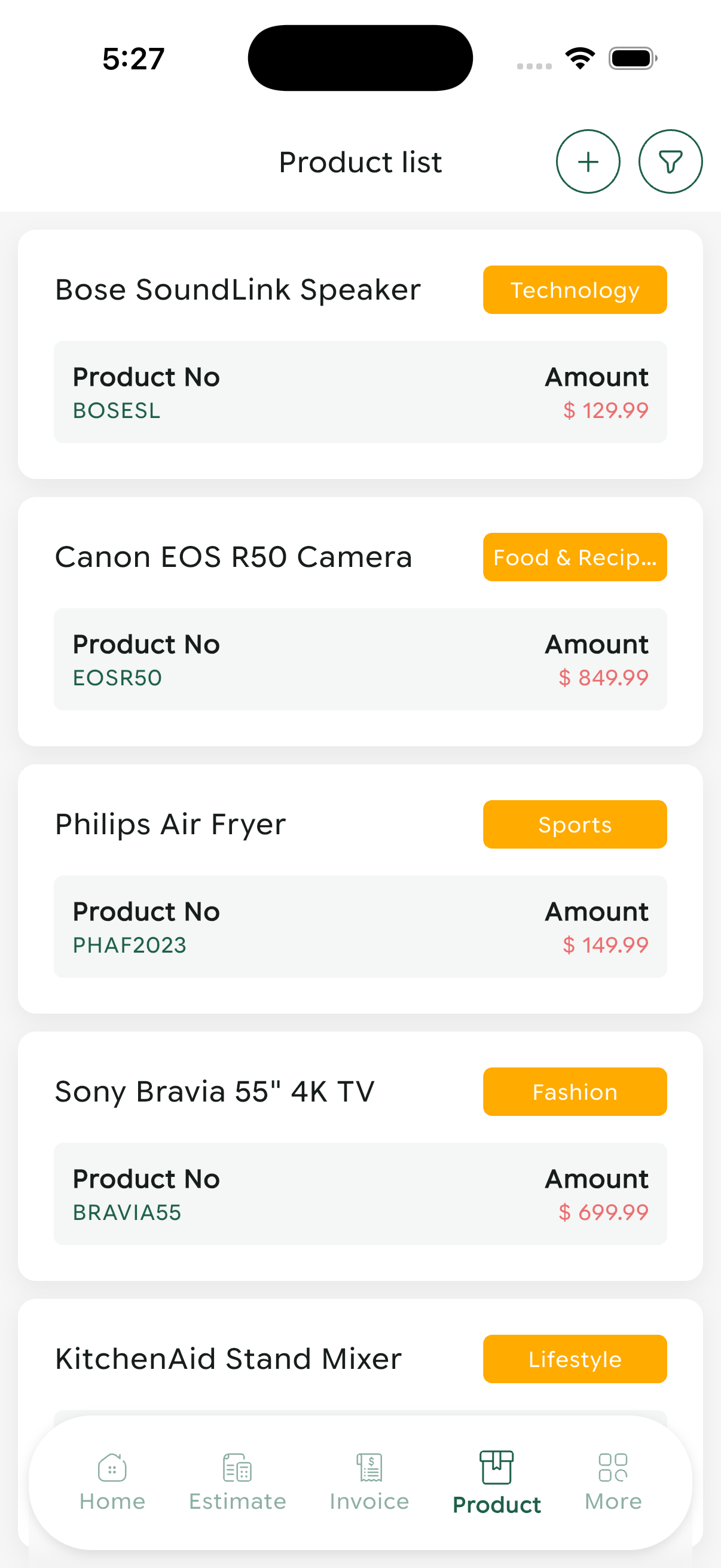Viewport: 721px width, 1568px height.
Task: Open the Estimate section icon
Action: (x=237, y=1466)
